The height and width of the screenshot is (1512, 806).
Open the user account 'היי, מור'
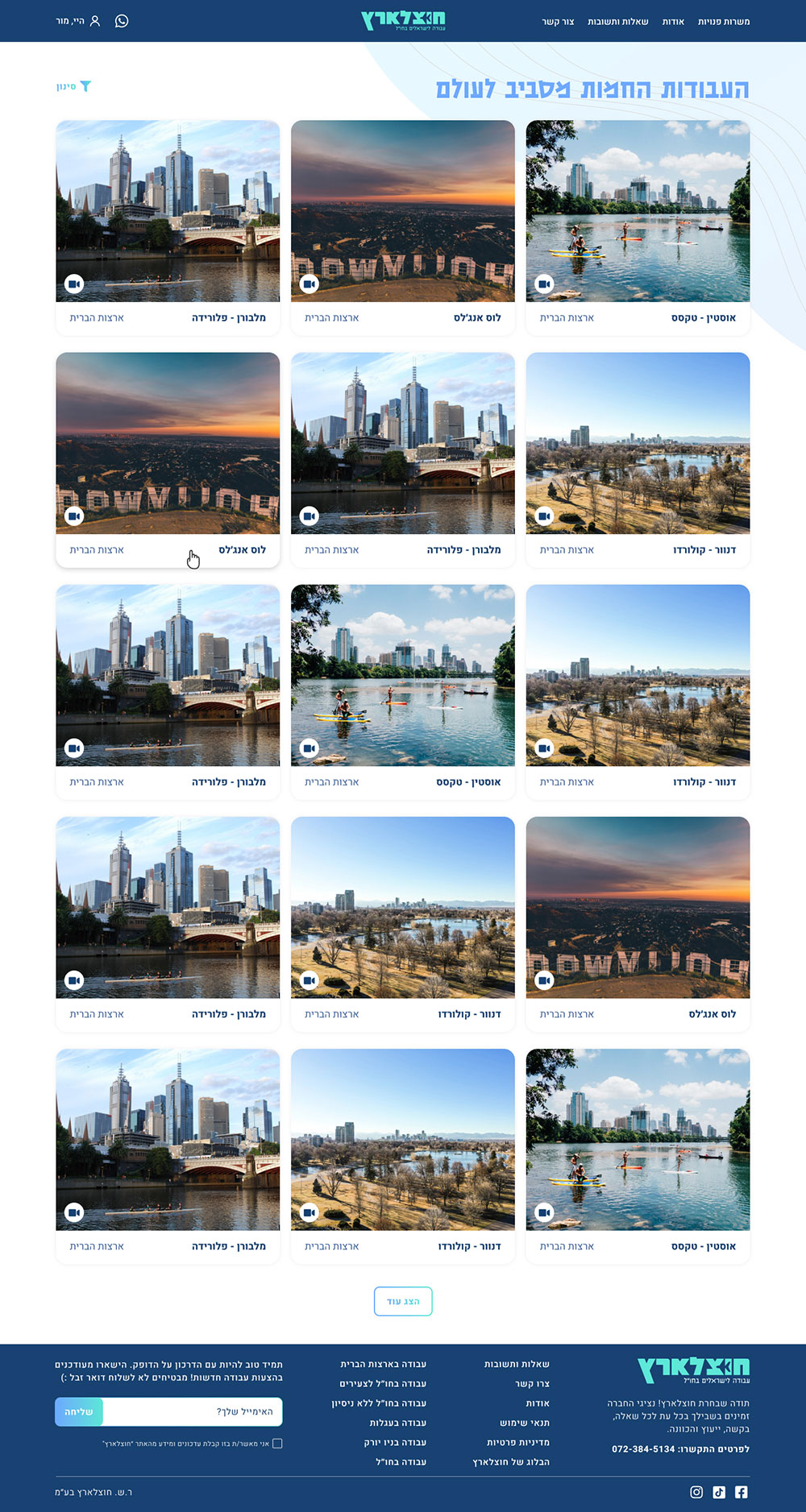(x=78, y=21)
